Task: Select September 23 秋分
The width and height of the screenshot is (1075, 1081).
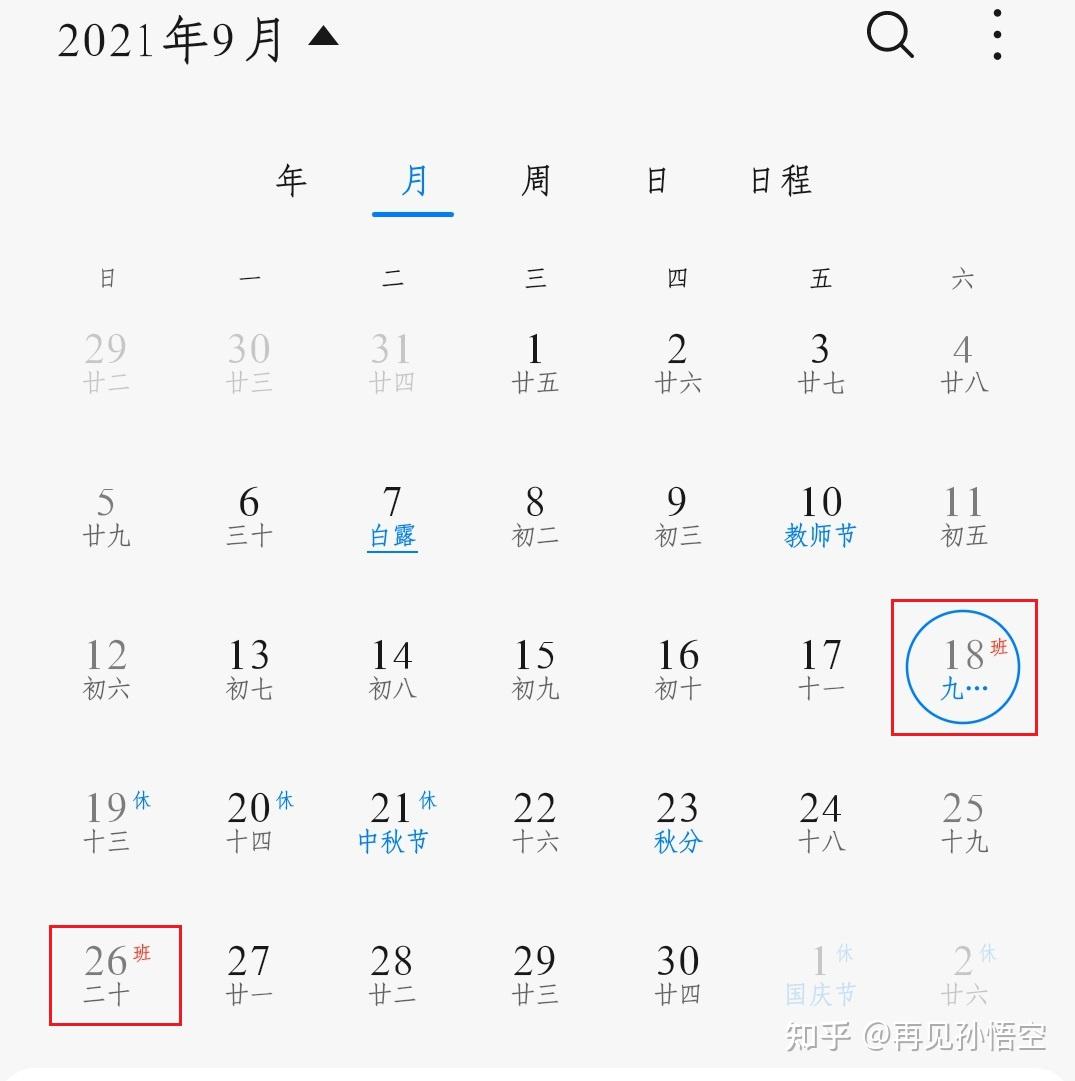Action: coord(678,822)
